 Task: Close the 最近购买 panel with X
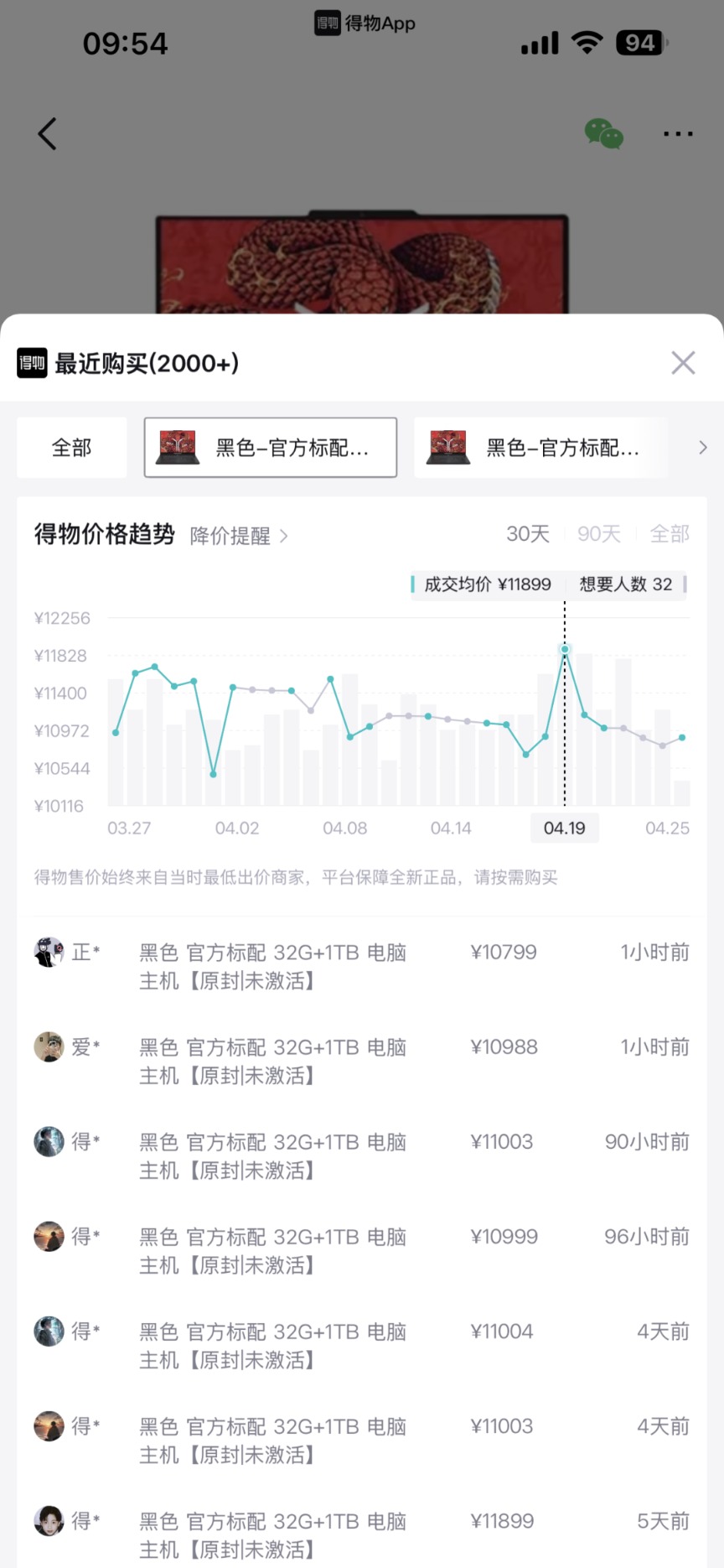pyautogui.click(x=683, y=362)
